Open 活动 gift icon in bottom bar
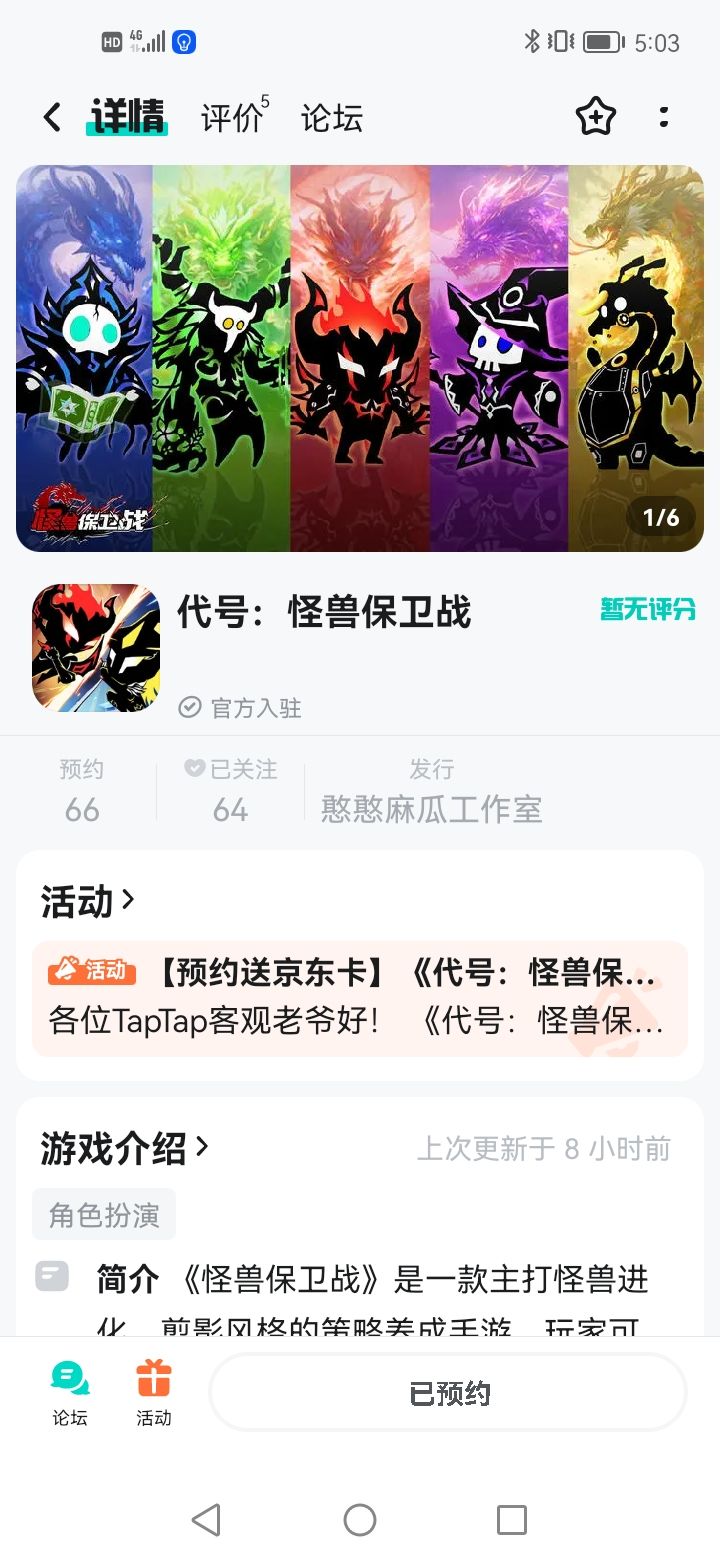 tap(154, 1392)
